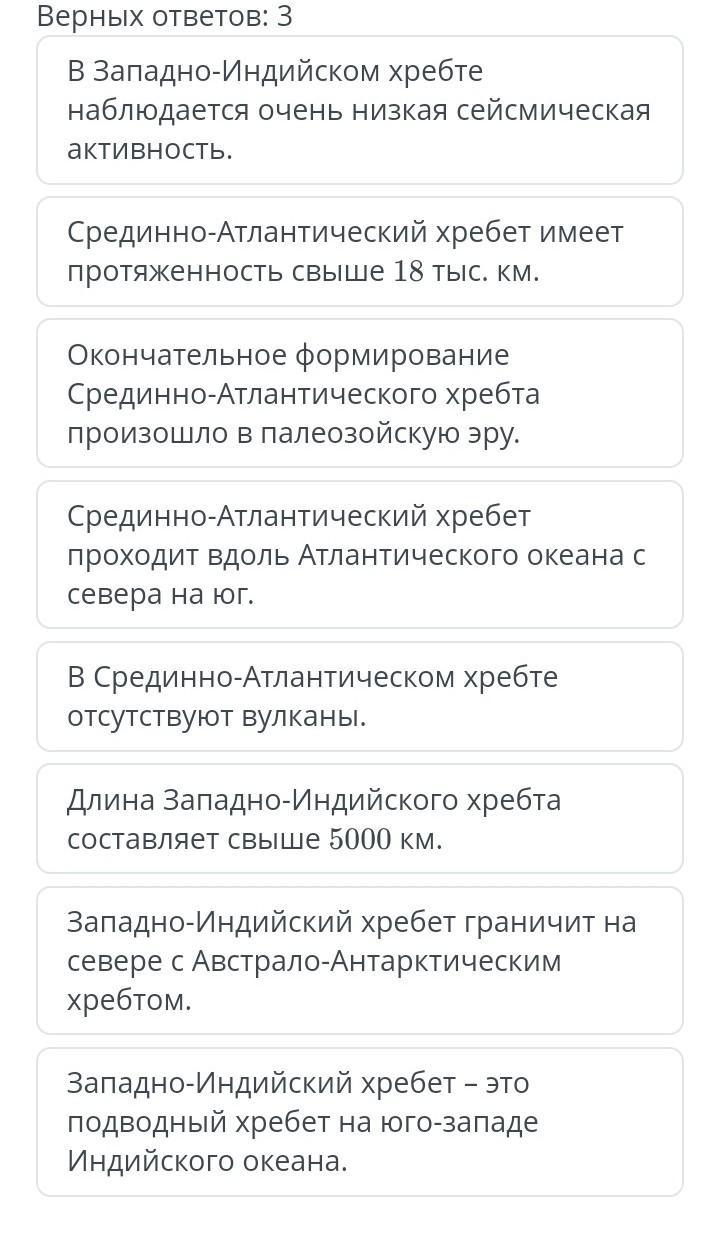
Task: Pick option: хребет проходит с севера на юг
Action: click(360, 554)
